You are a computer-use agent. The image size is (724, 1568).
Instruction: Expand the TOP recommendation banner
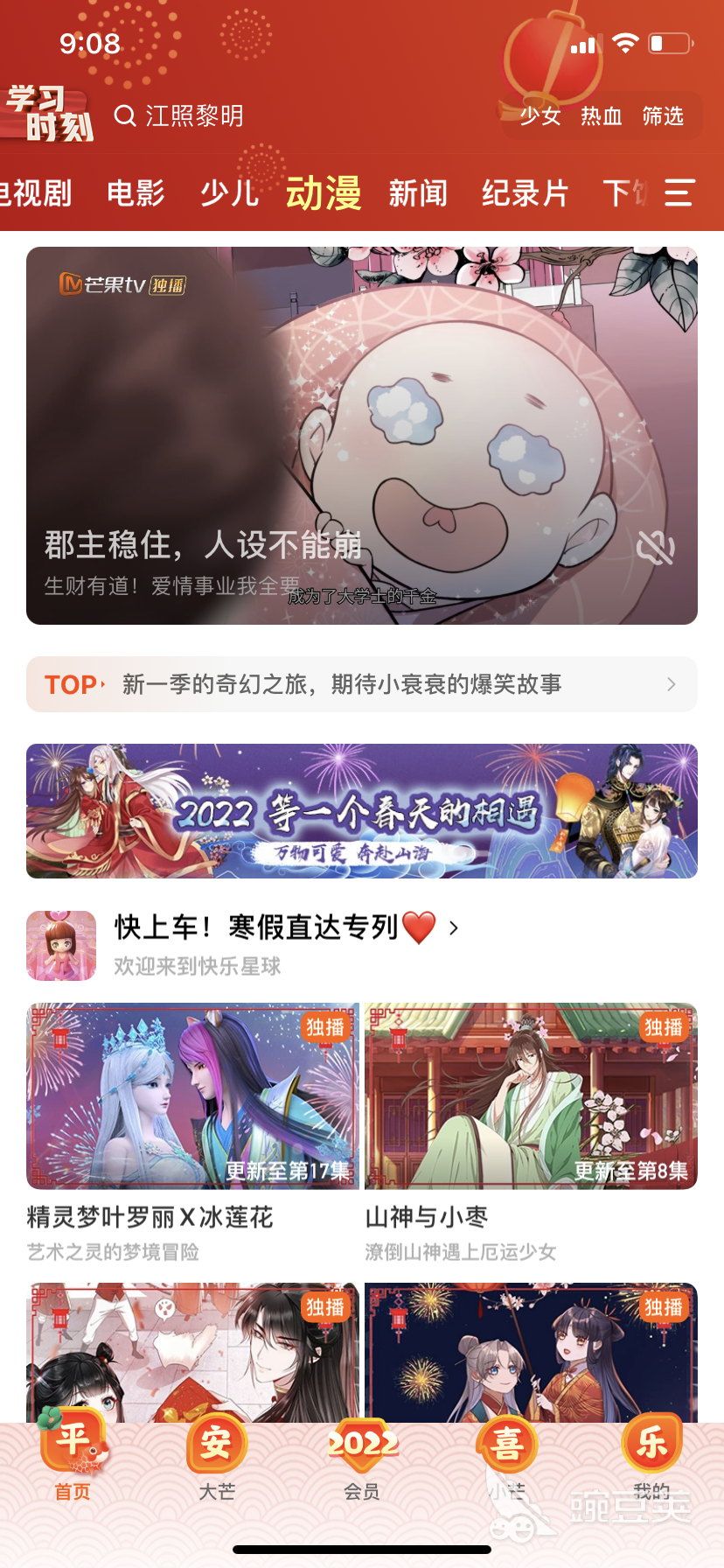click(362, 684)
